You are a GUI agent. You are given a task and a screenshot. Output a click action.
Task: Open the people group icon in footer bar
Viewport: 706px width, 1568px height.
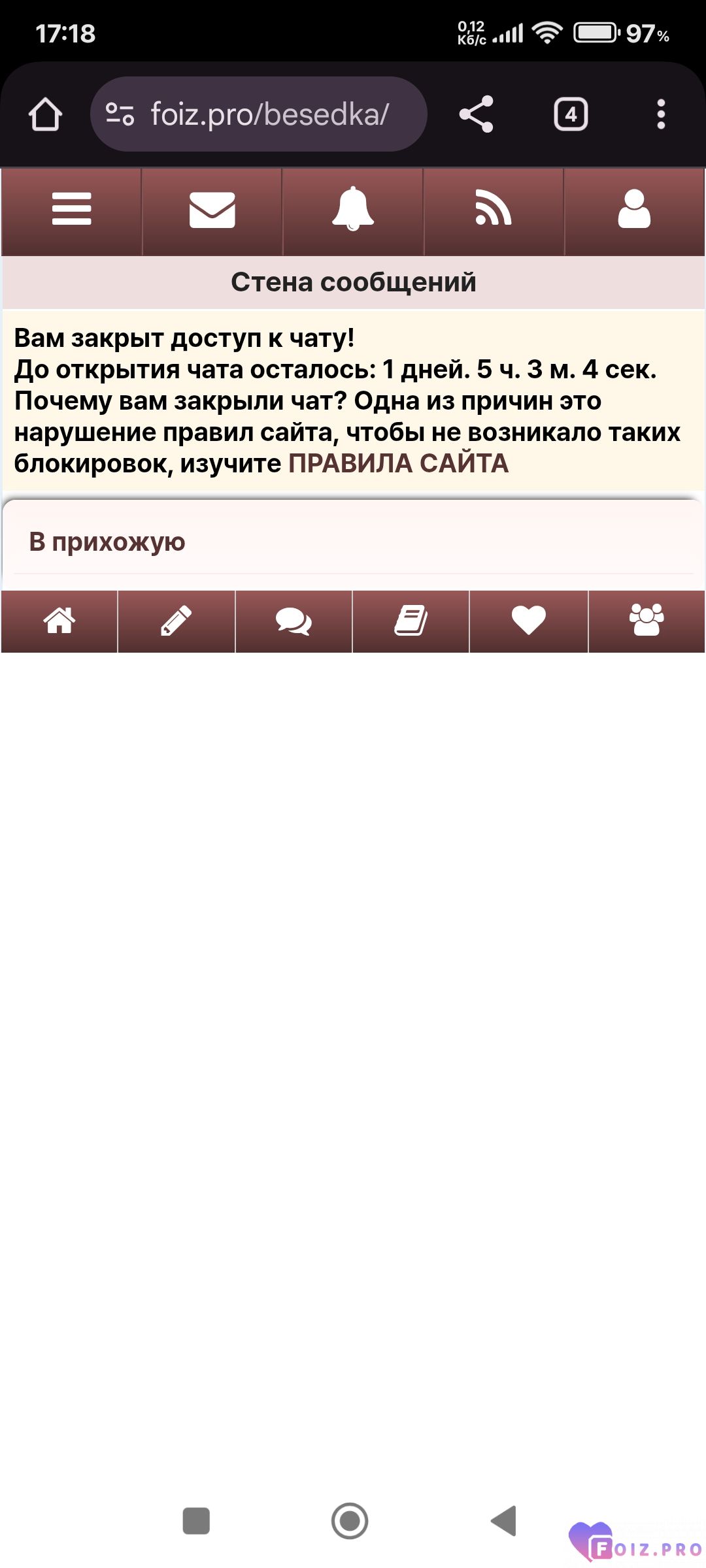pos(647,621)
